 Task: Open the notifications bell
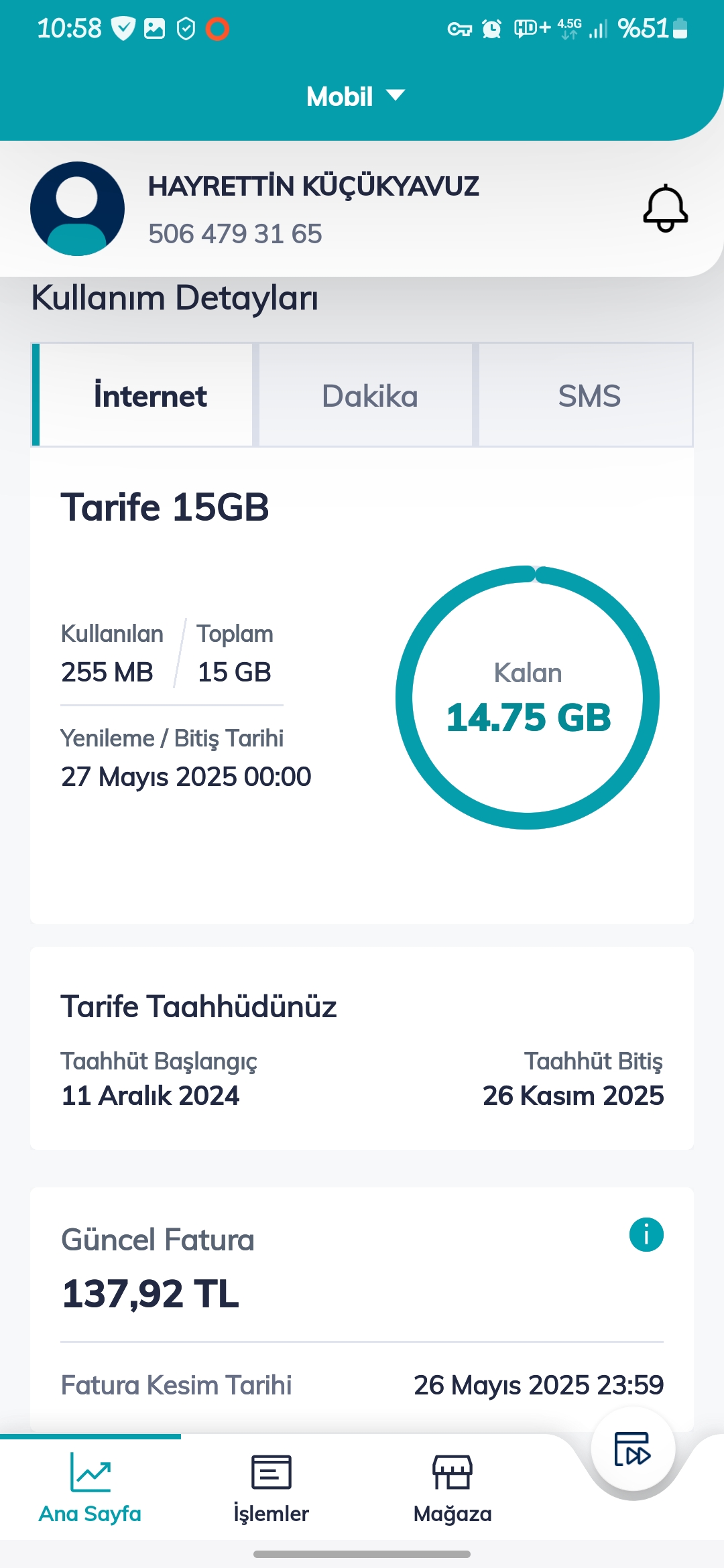point(665,208)
